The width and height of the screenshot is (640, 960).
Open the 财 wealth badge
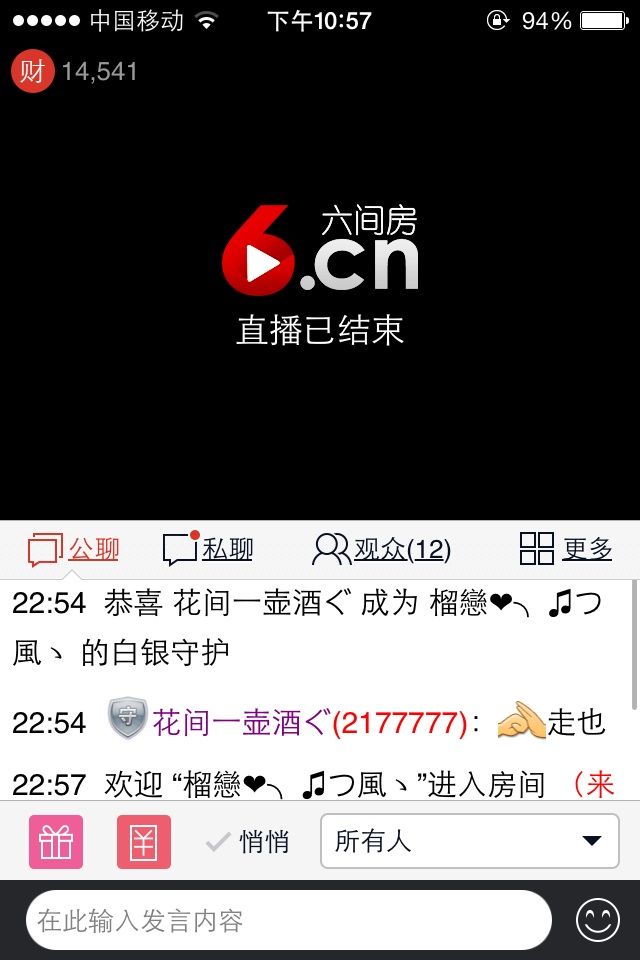click(32, 71)
